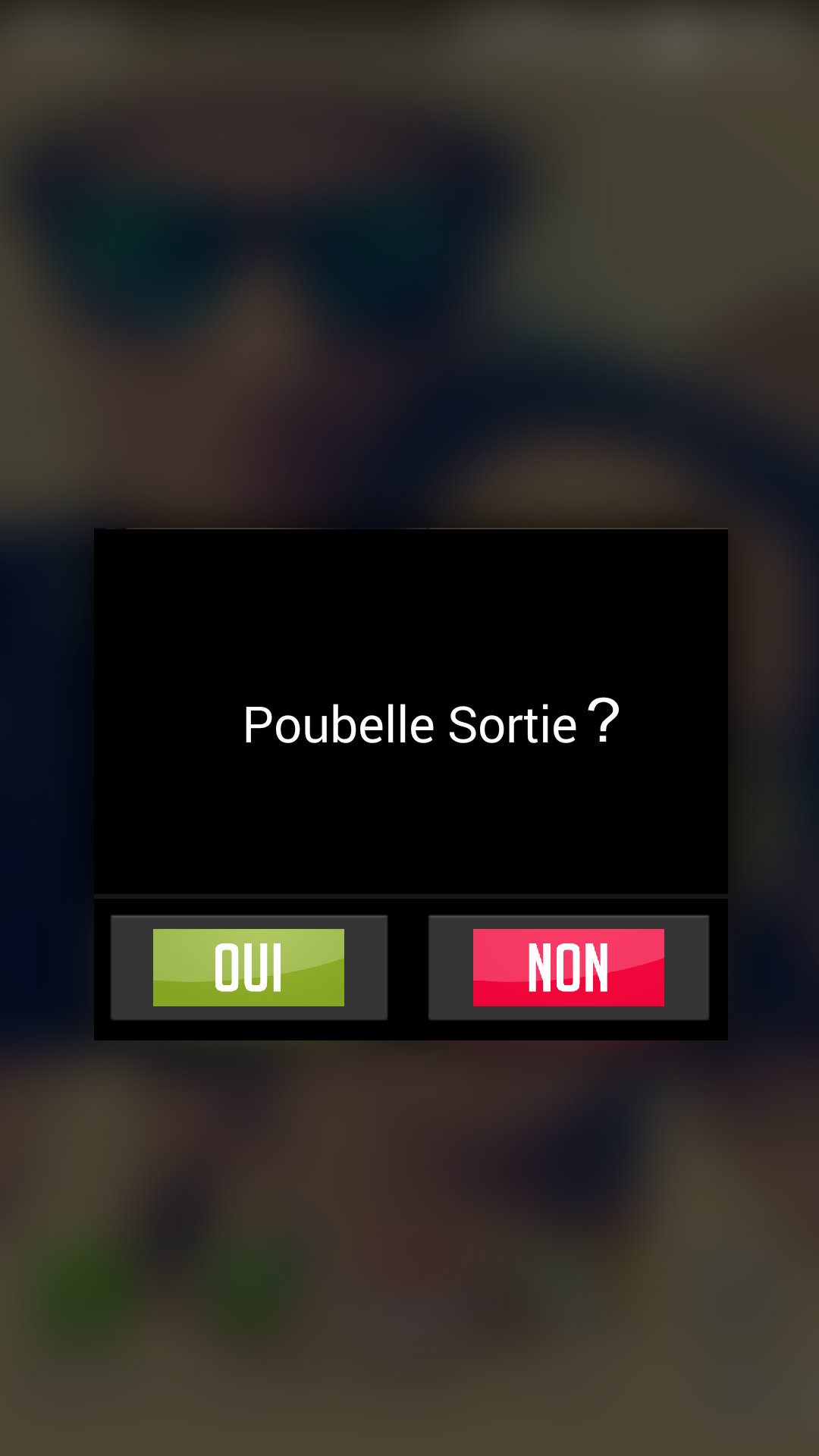The height and width of the screenshot is (1456, 819).
Task: Confirm exit with the green OUI button
Action: click(x=249, y=967)
